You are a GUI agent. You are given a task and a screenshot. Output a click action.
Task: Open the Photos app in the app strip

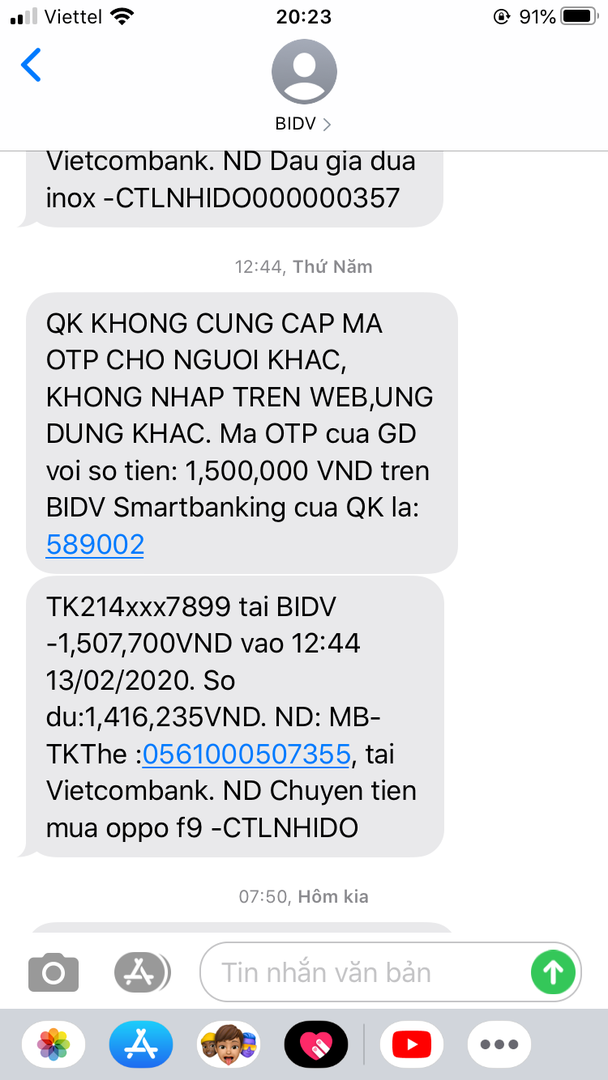(x=53, y=1045)
